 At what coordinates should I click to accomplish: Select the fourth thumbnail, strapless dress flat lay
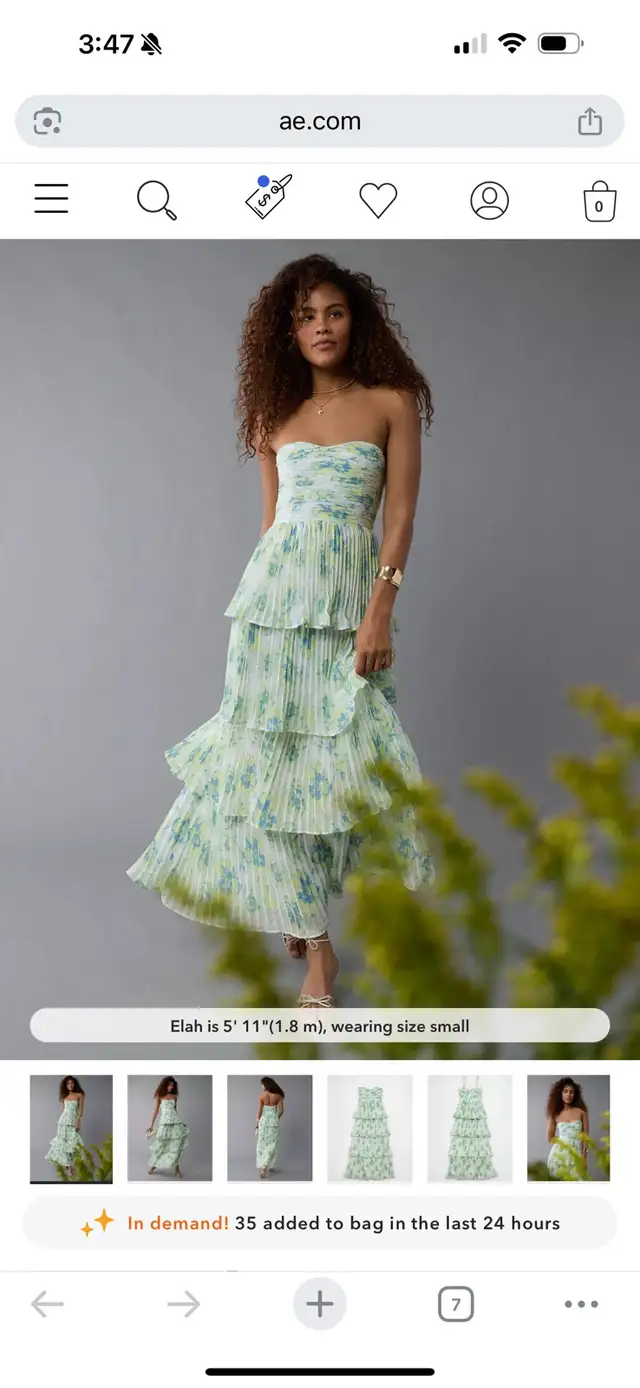point(370,1128)
